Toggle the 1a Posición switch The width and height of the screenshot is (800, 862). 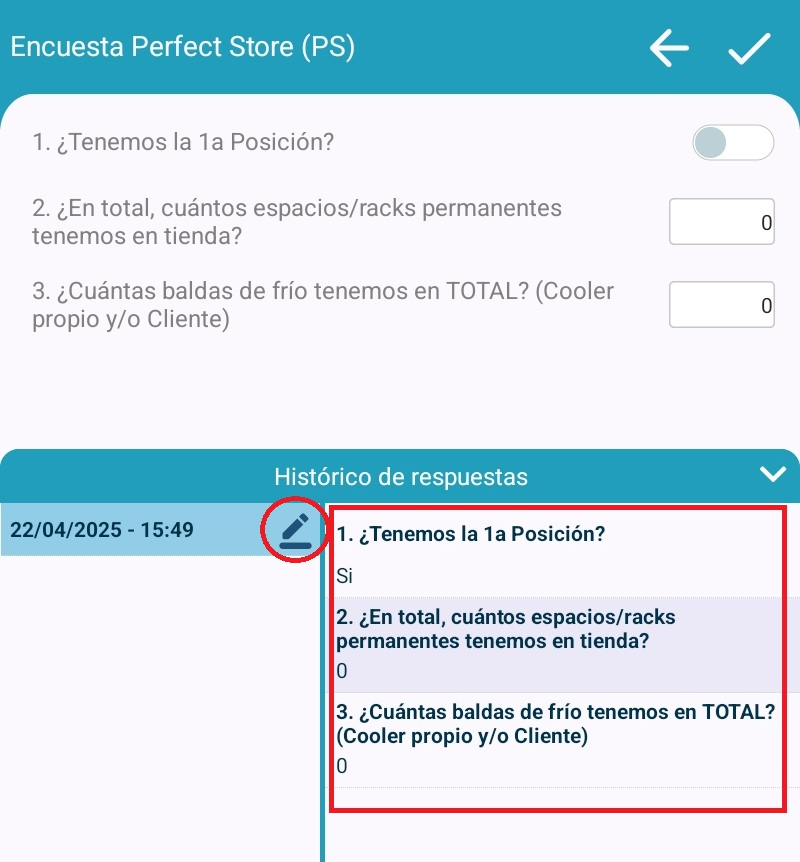click(733, 143)
